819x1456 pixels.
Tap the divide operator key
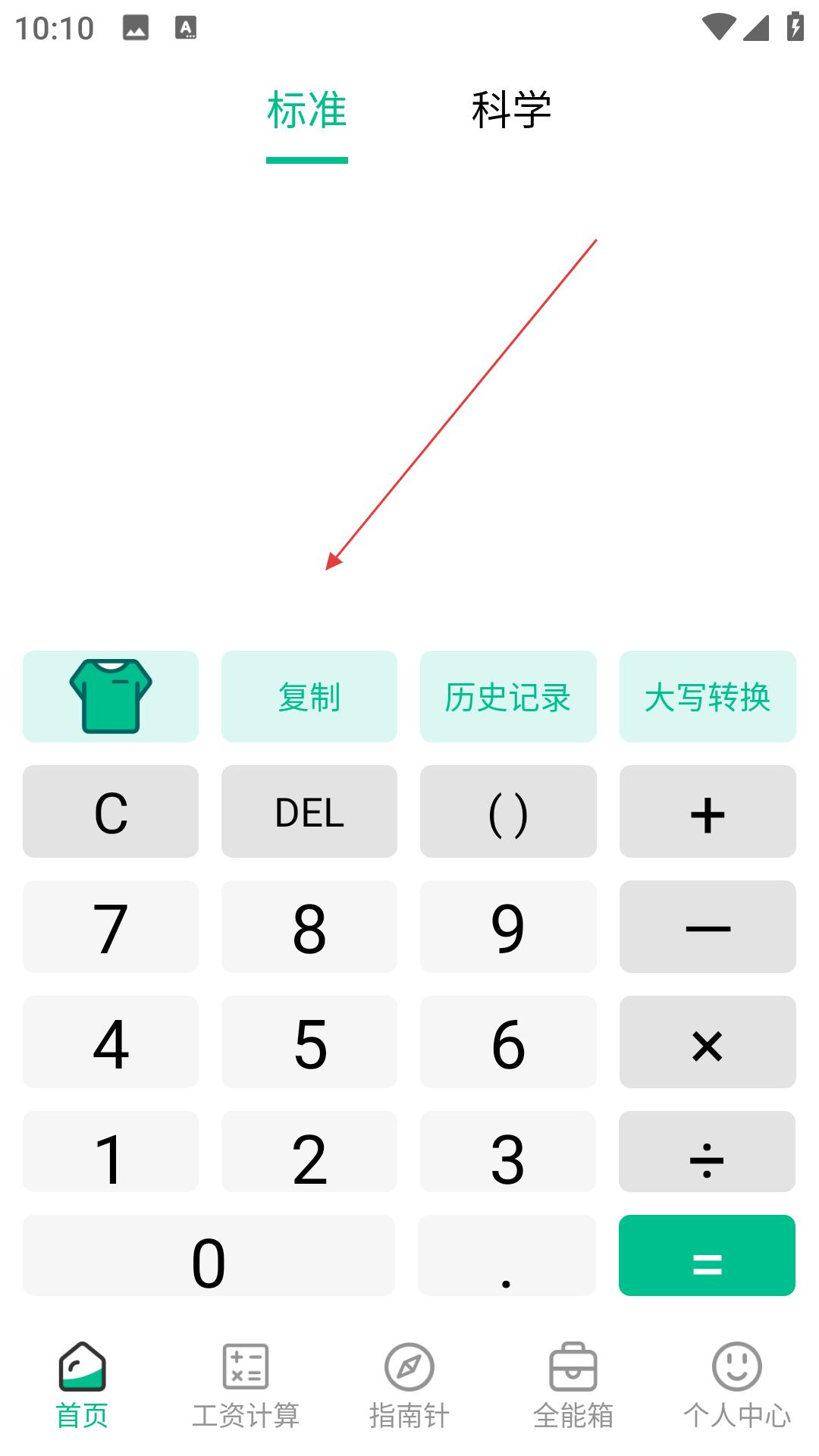[x=707, y=1151]
